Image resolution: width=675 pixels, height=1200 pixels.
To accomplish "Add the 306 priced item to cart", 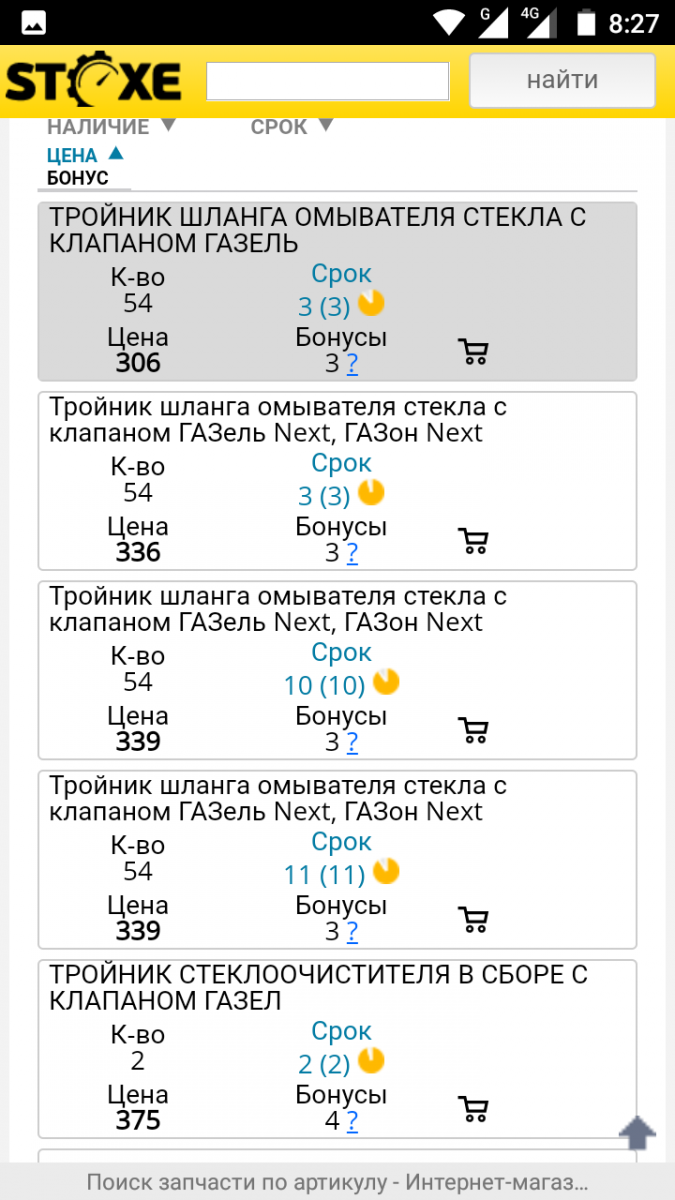I will click(x=472, y=351).
